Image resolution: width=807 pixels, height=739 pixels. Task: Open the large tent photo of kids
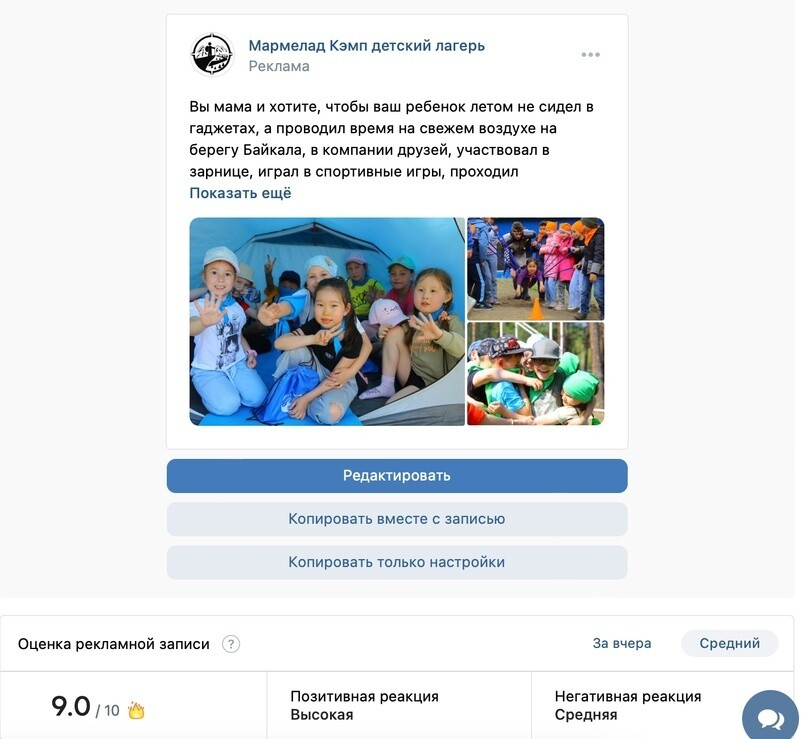[327, 322]
